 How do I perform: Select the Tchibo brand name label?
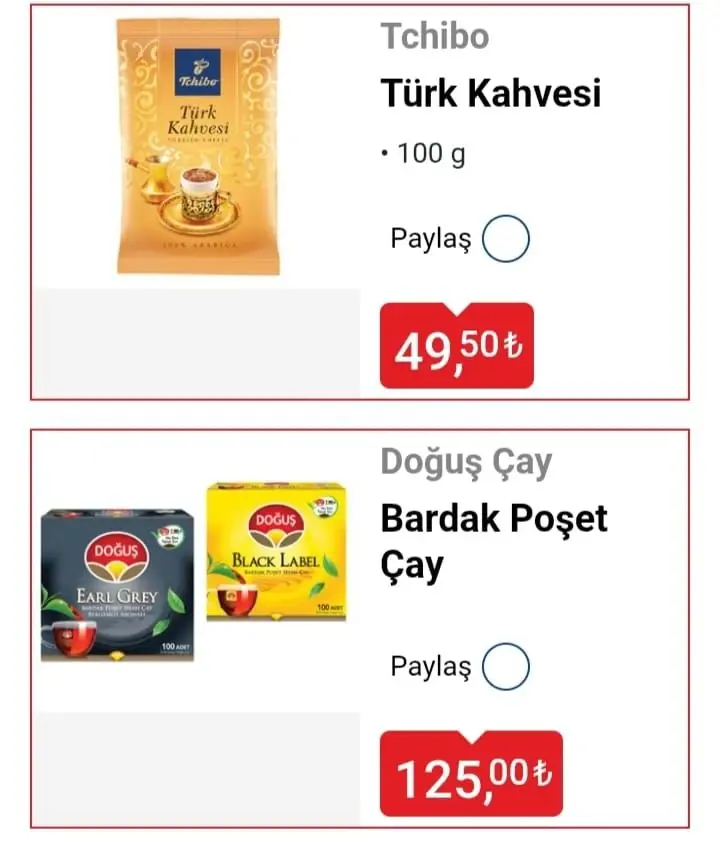tap(434, 35)
